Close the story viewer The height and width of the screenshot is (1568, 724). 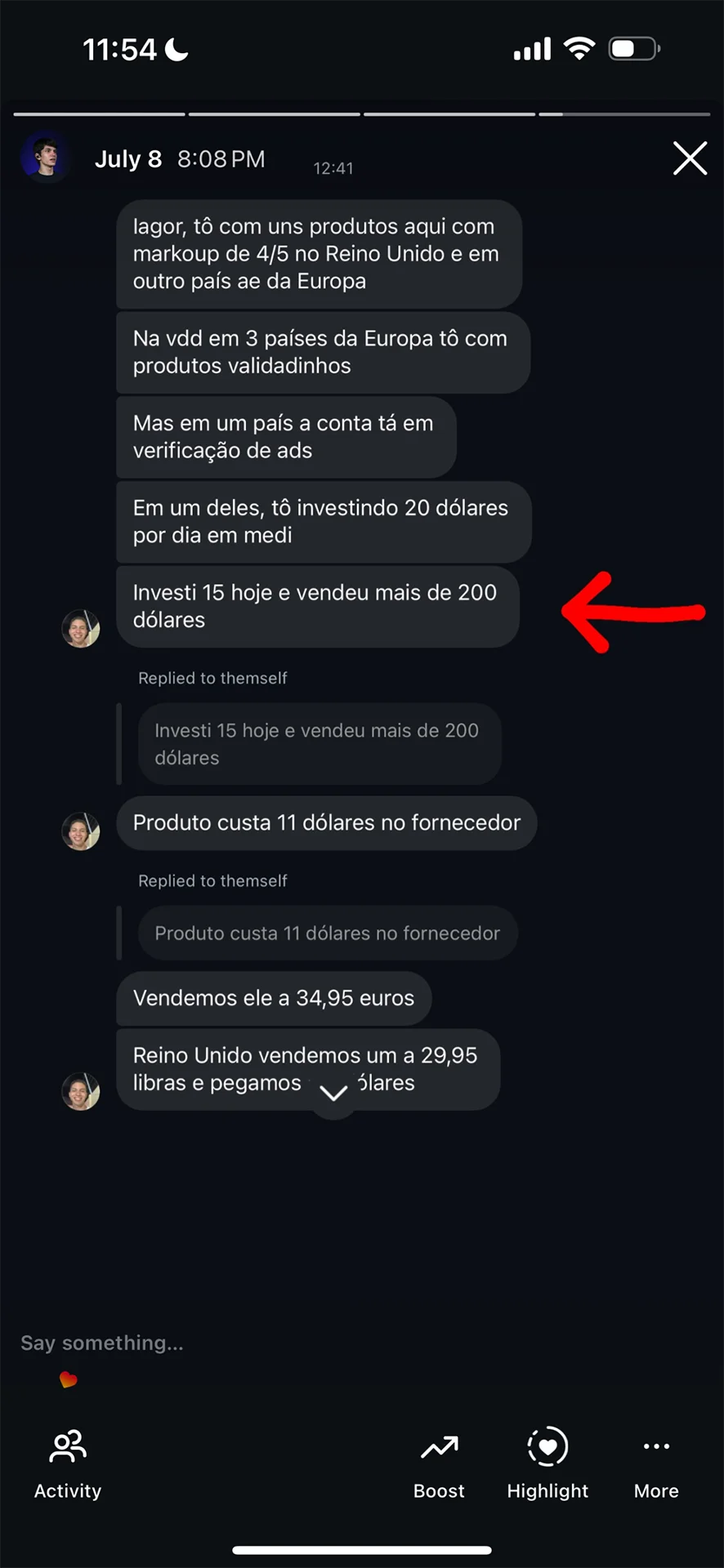(690, 158)
